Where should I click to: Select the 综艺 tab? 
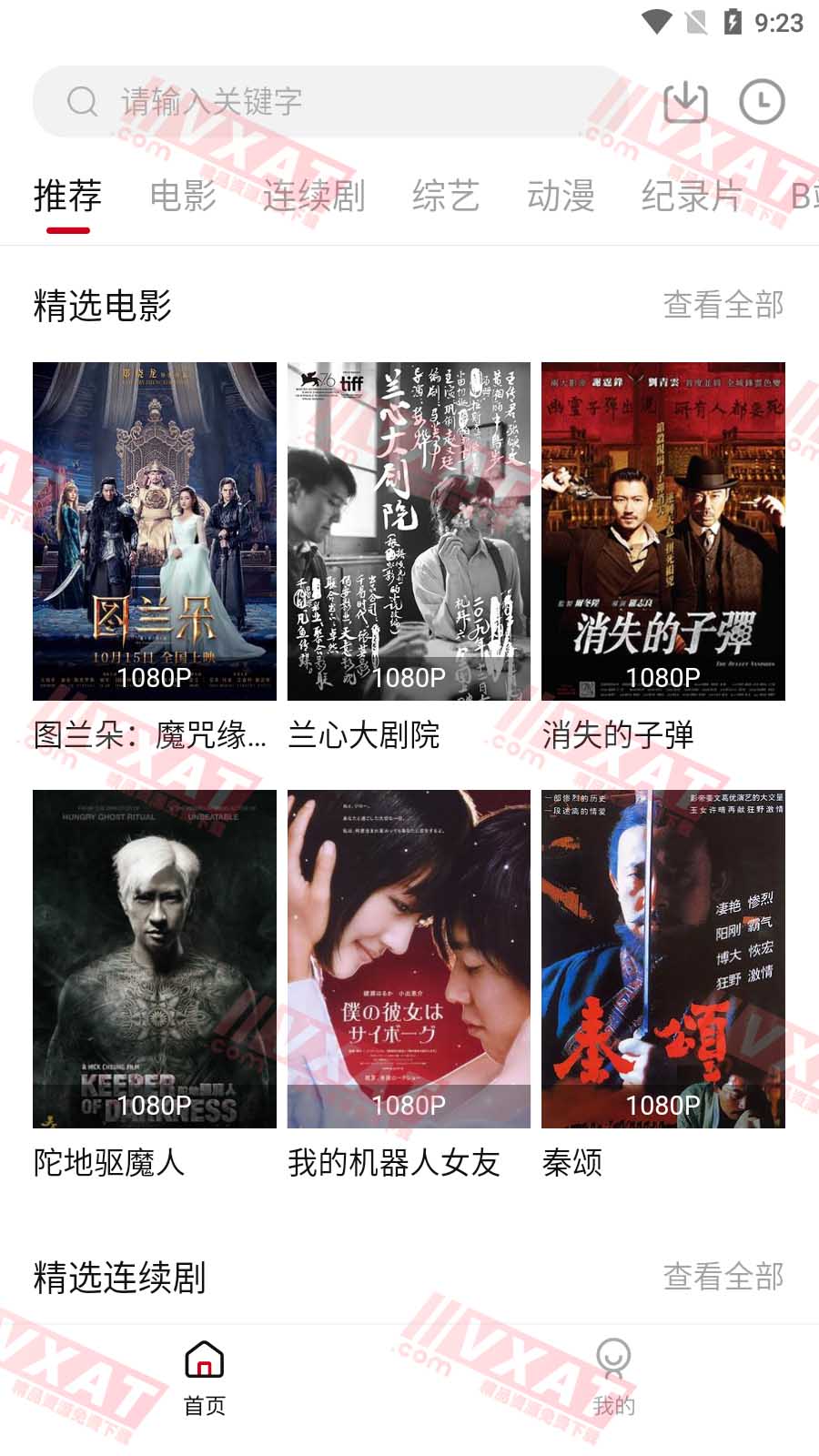click(445, 196)
